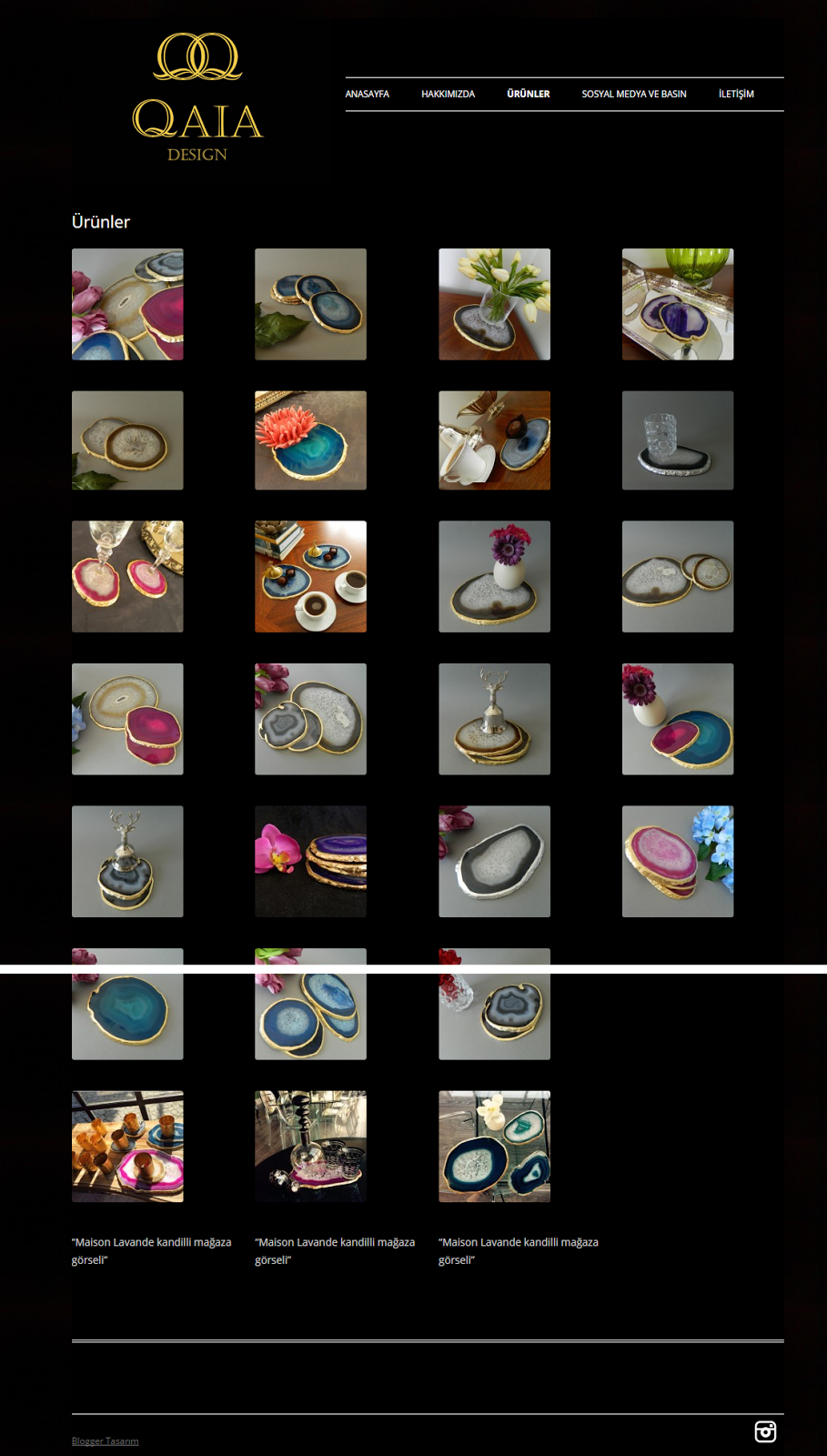The width and height of the screenshot is (827, 1456).
Task: View the purple agate on mirrored tray
Action: [677, 304]
